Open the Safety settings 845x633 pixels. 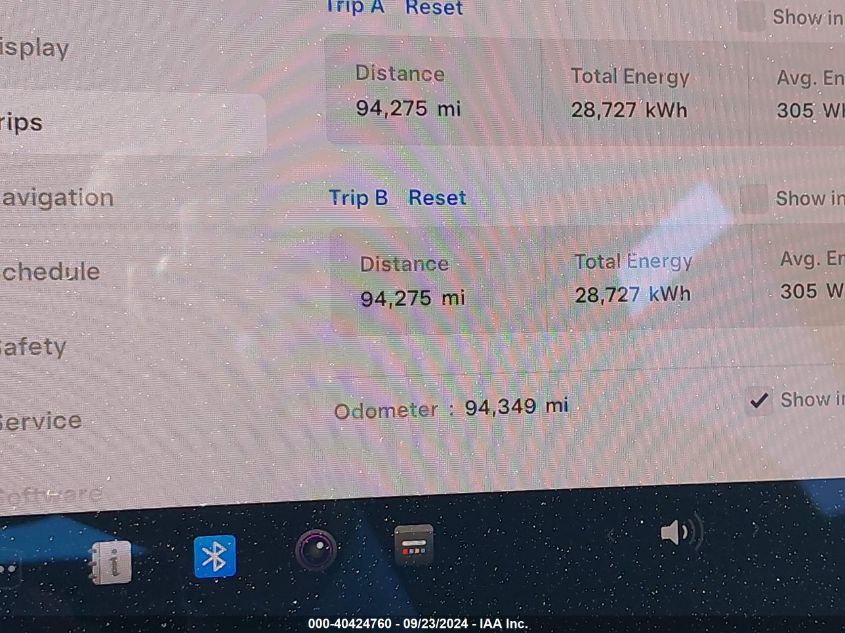33,347
